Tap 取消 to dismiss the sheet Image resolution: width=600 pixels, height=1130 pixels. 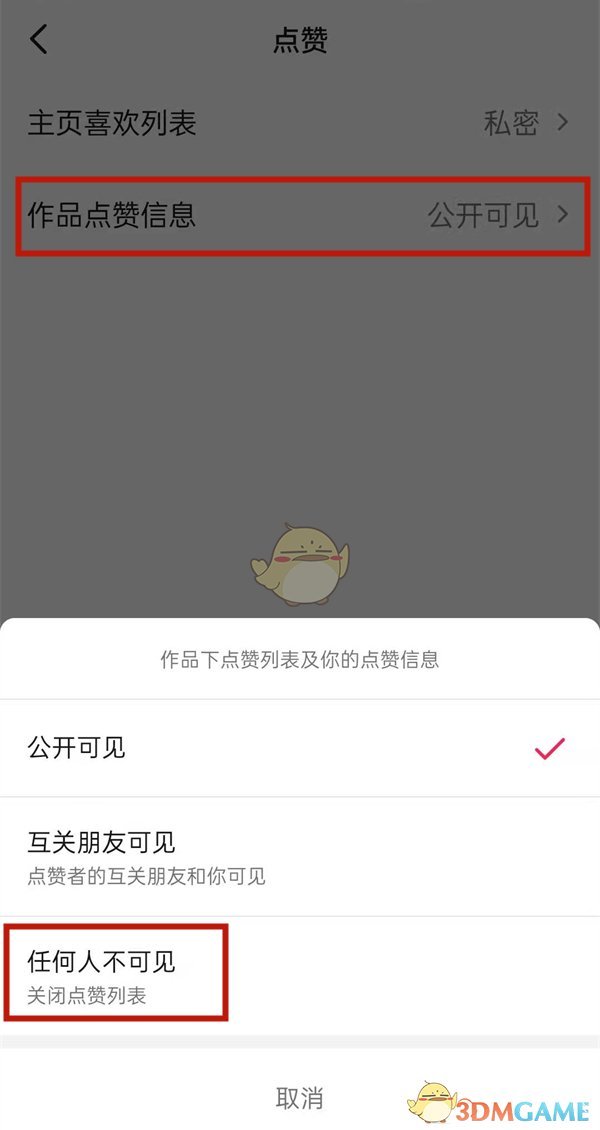(299, 1097)
